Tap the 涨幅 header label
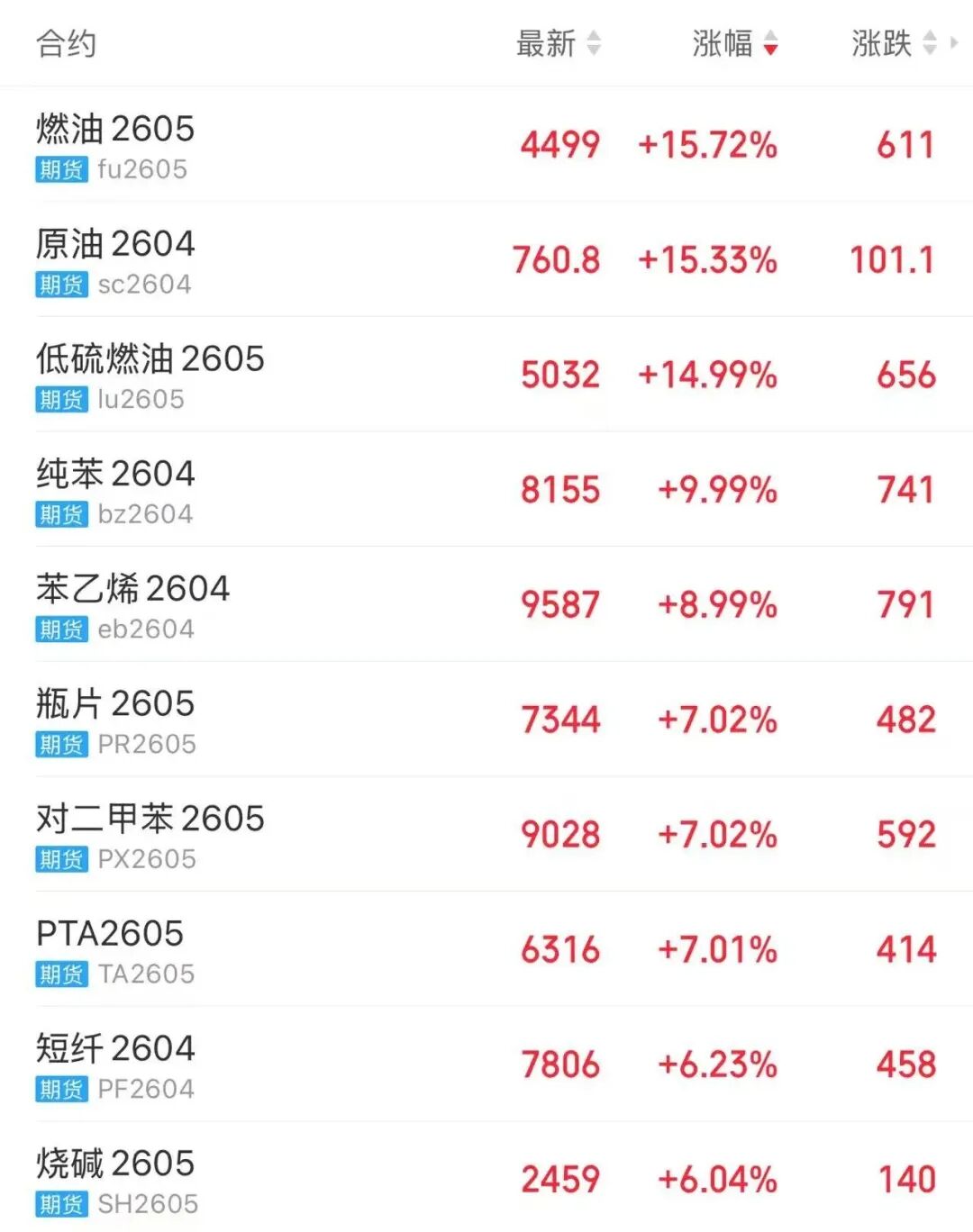 [725, 43]
